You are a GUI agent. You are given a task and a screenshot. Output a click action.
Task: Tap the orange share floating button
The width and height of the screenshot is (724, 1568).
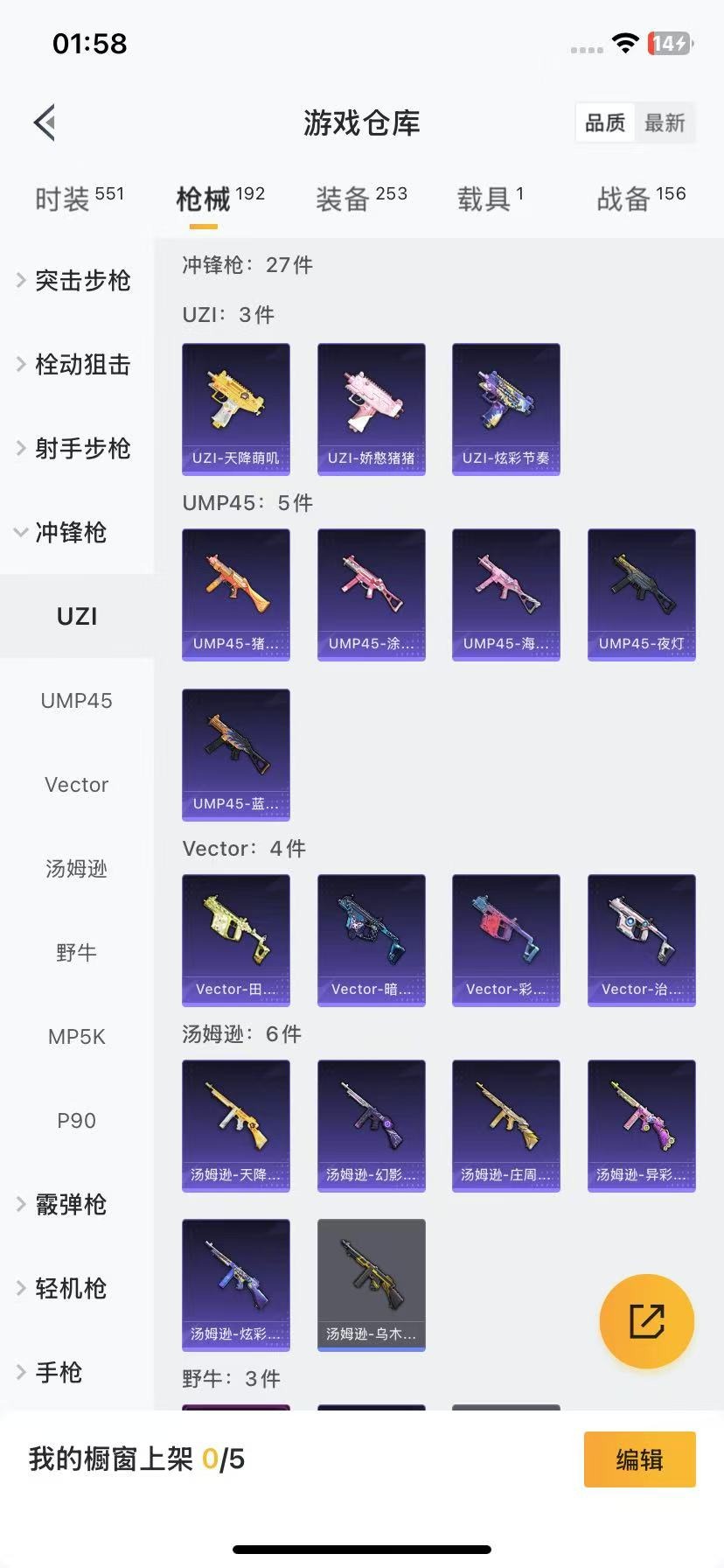(646, 1320)
